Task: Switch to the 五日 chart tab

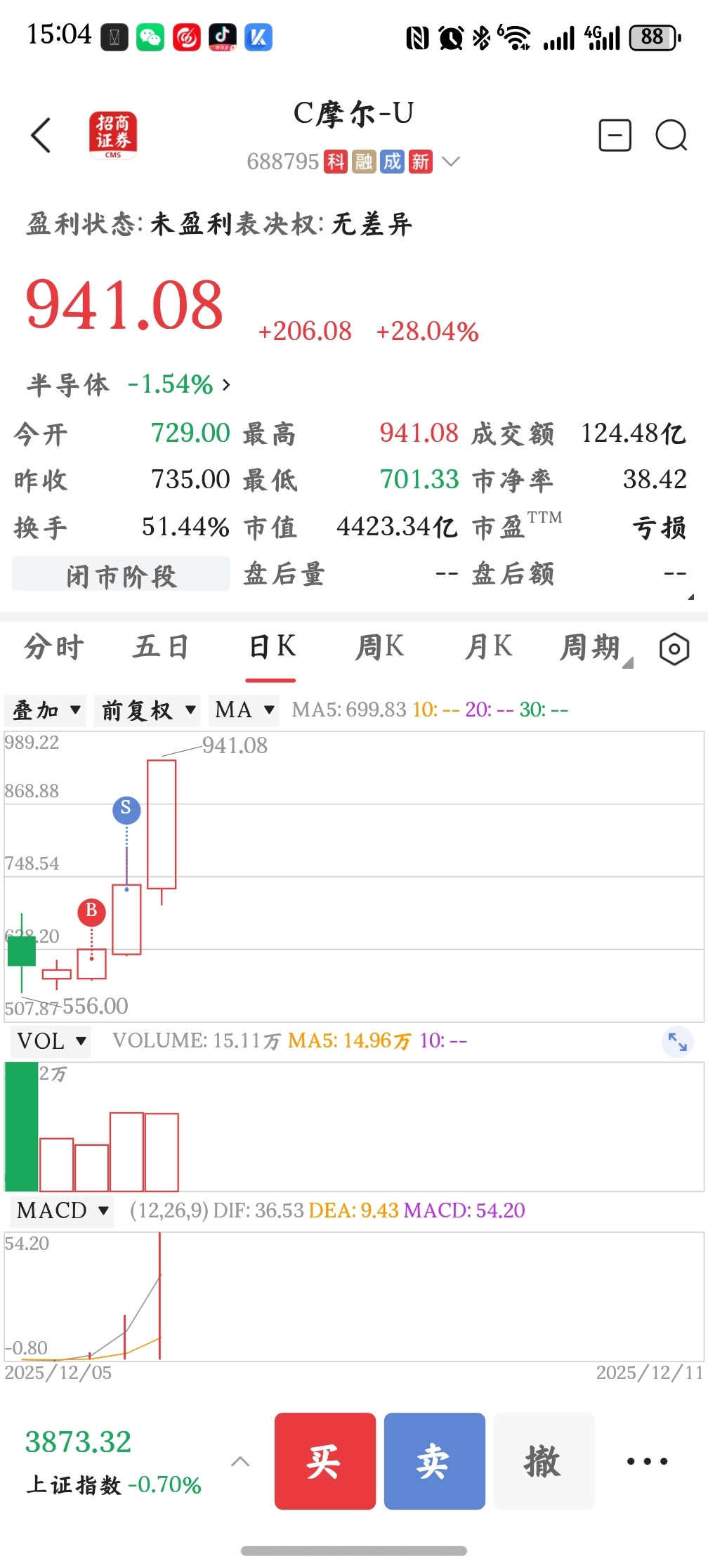Action: [161, 647]
